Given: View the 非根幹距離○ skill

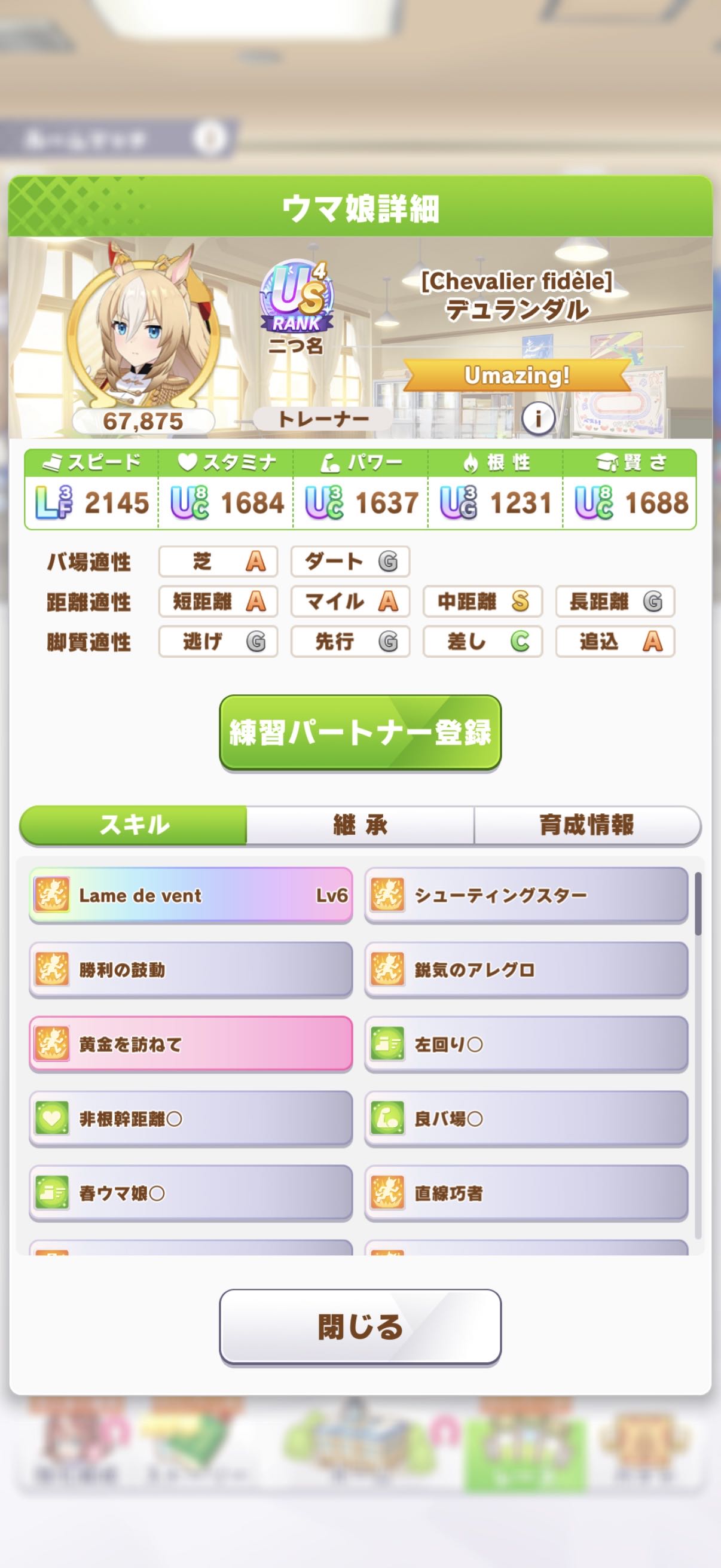Looking at the screenshot, I should 191,1118.
